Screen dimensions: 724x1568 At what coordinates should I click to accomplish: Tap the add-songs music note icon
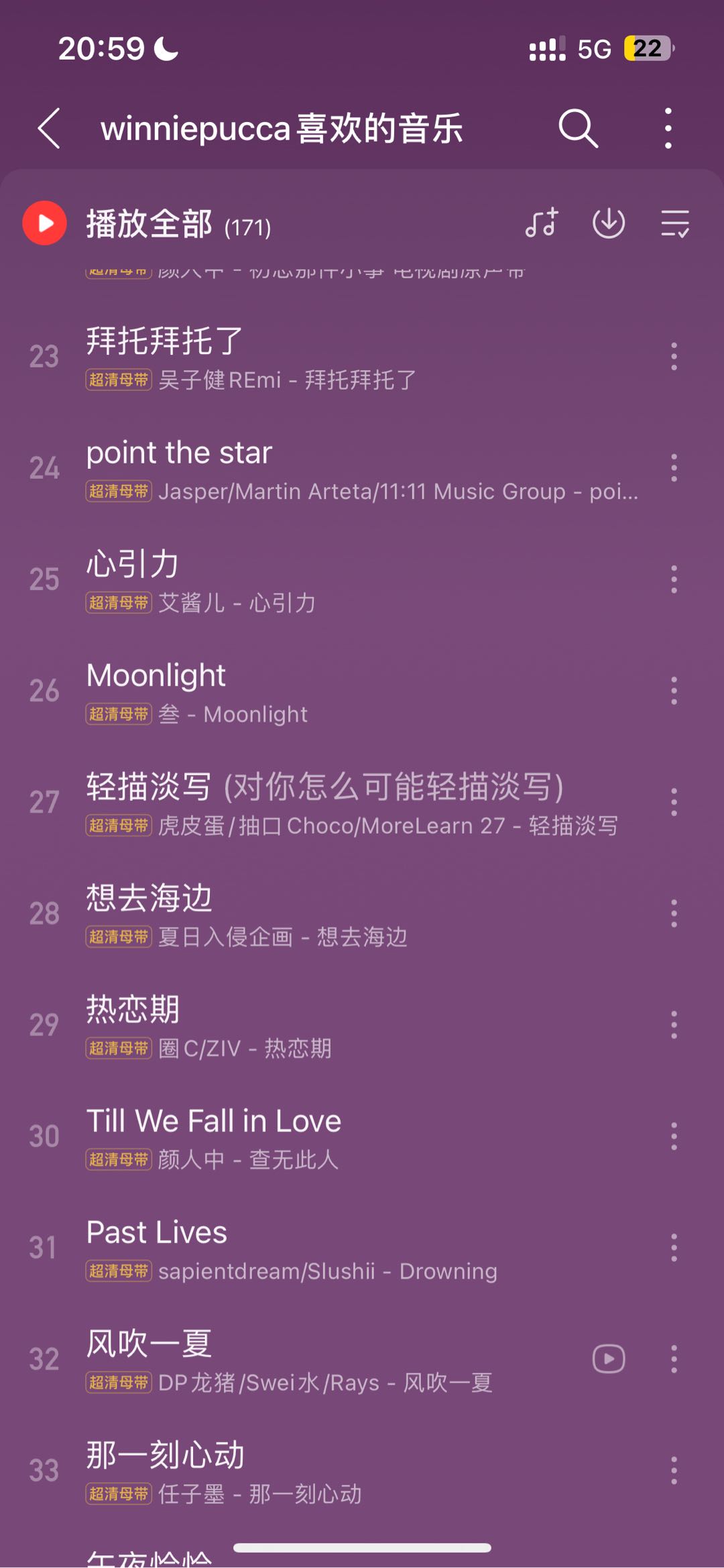pos(542,223)
